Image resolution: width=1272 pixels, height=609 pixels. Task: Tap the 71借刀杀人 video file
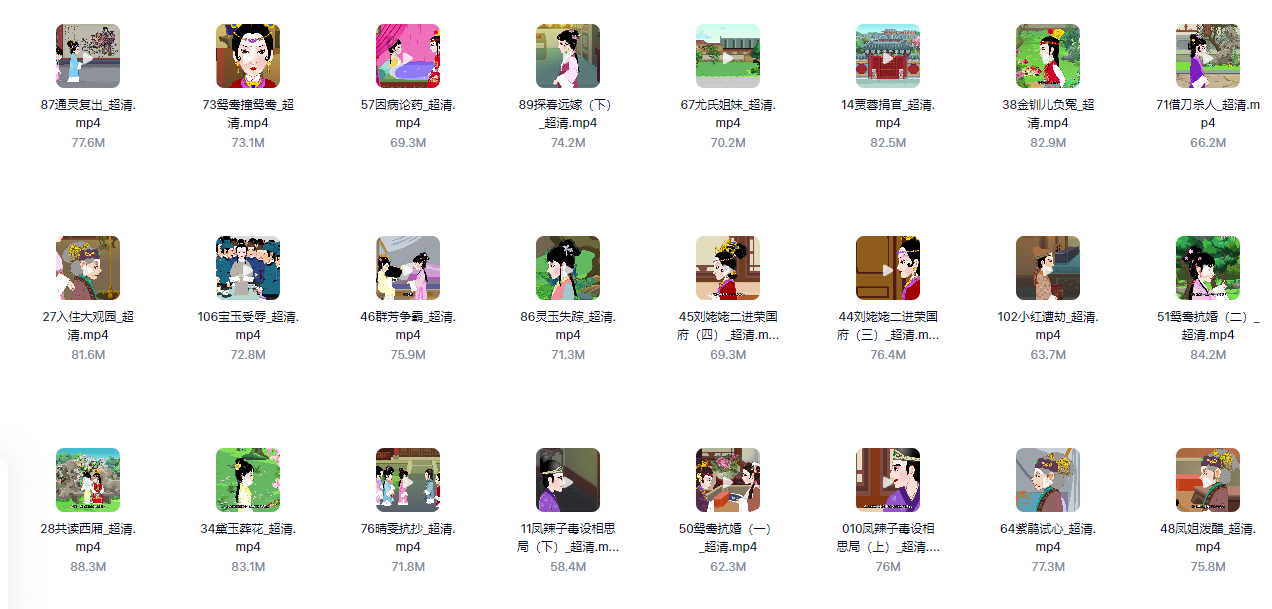(1208, 56)
